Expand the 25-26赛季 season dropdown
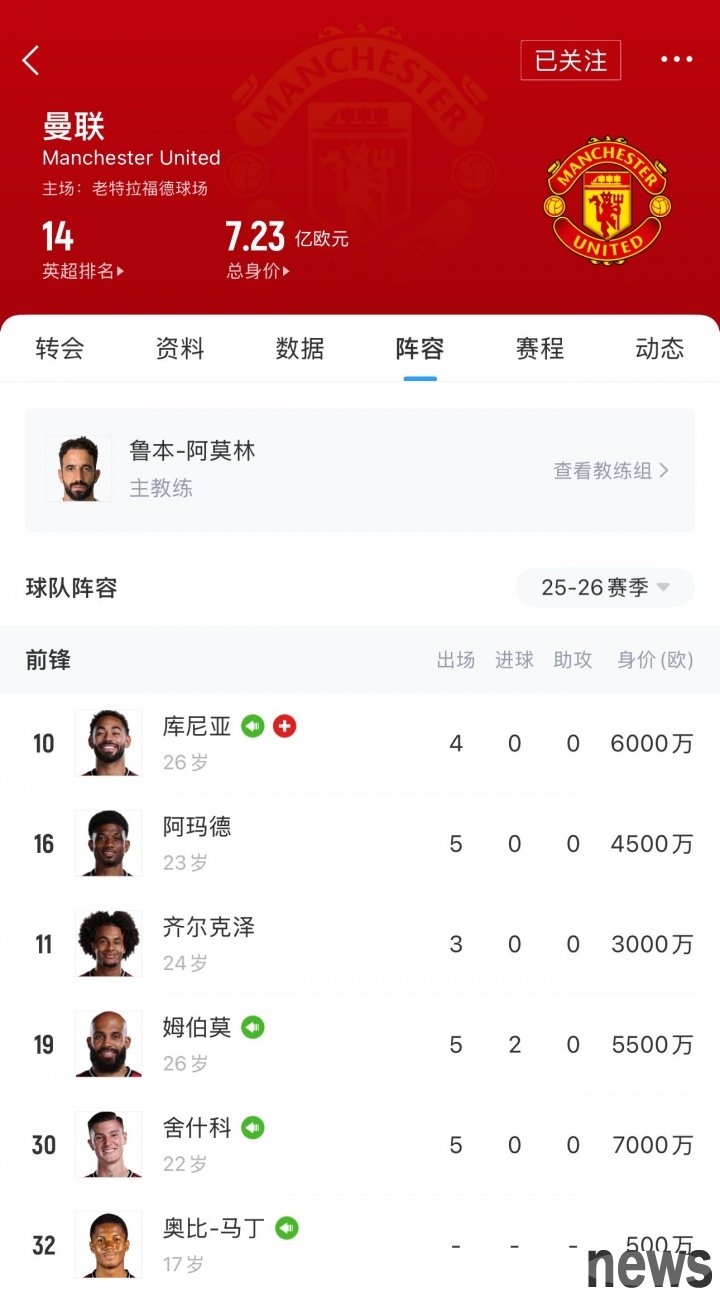Image resolution: width=720 pixels, height=1293 pixels. [605, 587]
